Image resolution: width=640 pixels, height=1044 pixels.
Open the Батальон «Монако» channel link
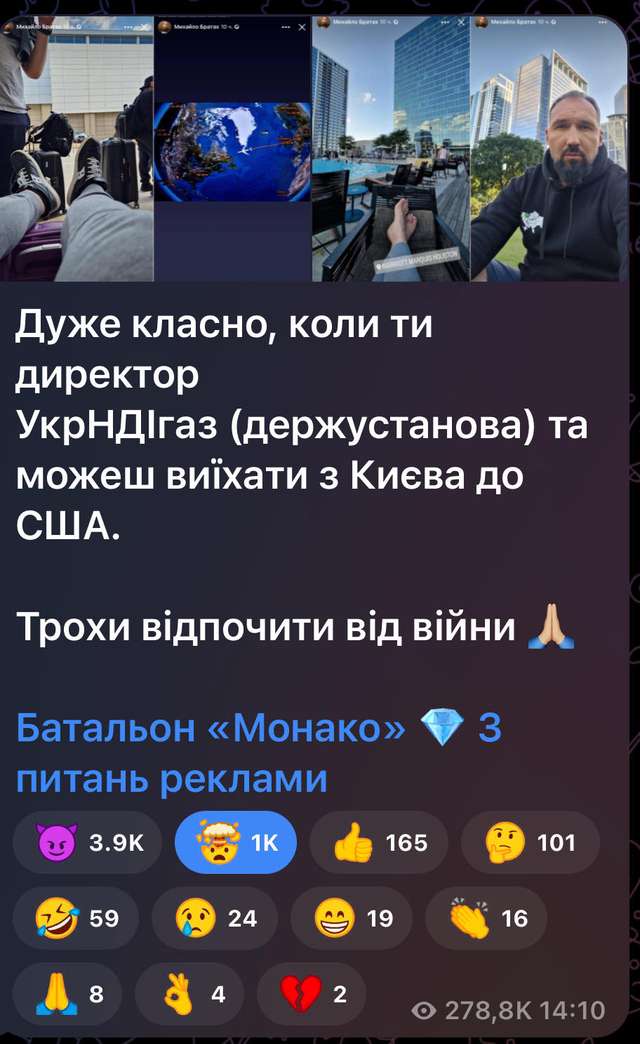pos(211,728)
